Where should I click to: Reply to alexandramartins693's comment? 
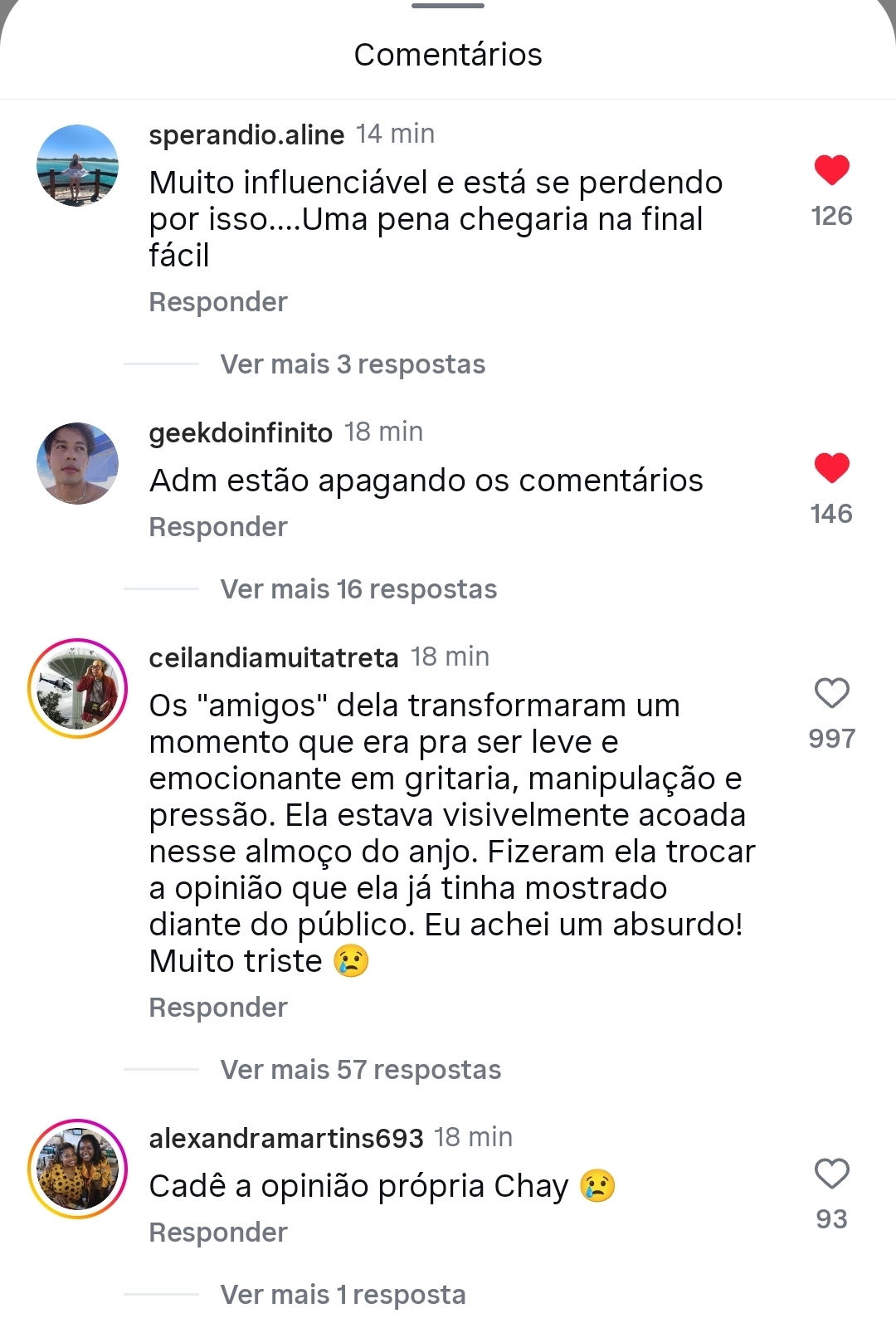[x=218, y=1233]
